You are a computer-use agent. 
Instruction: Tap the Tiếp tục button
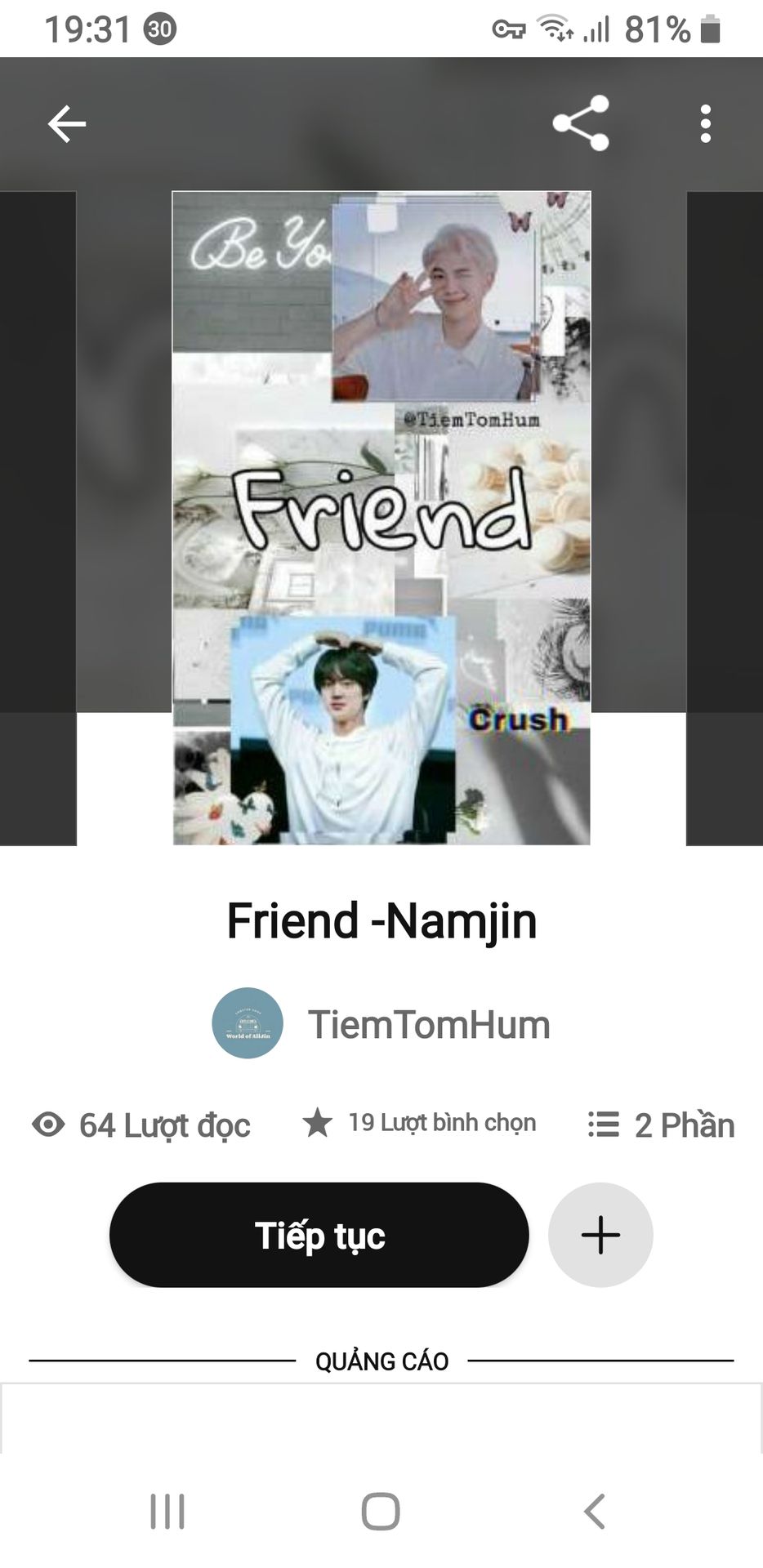click(319, 1235)
